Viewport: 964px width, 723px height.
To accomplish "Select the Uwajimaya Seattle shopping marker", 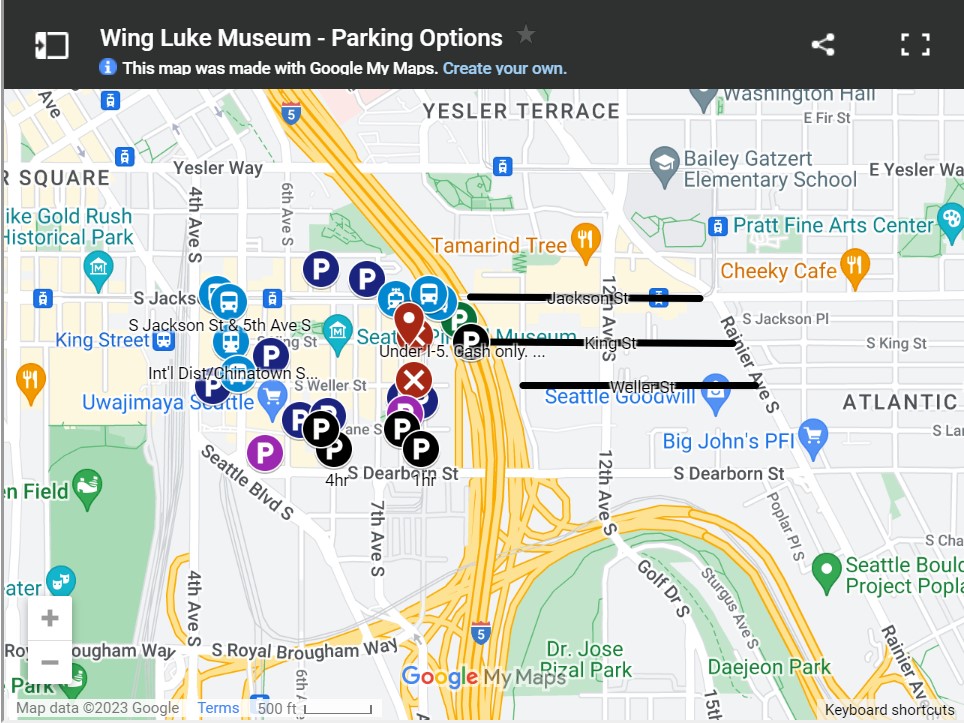I will coord(272,396).
